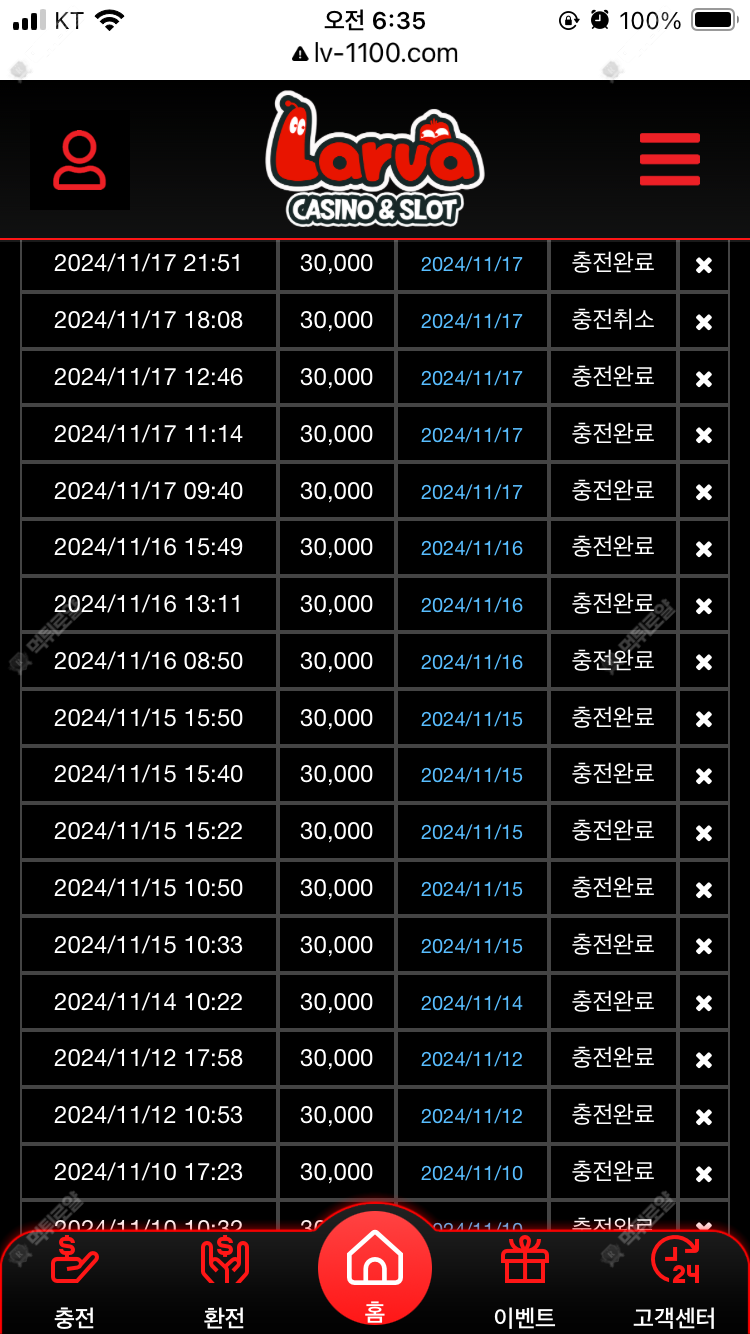Open the 이벤트 events tab
This screenshot has height=1334, width=750.
pos(525,1281)
